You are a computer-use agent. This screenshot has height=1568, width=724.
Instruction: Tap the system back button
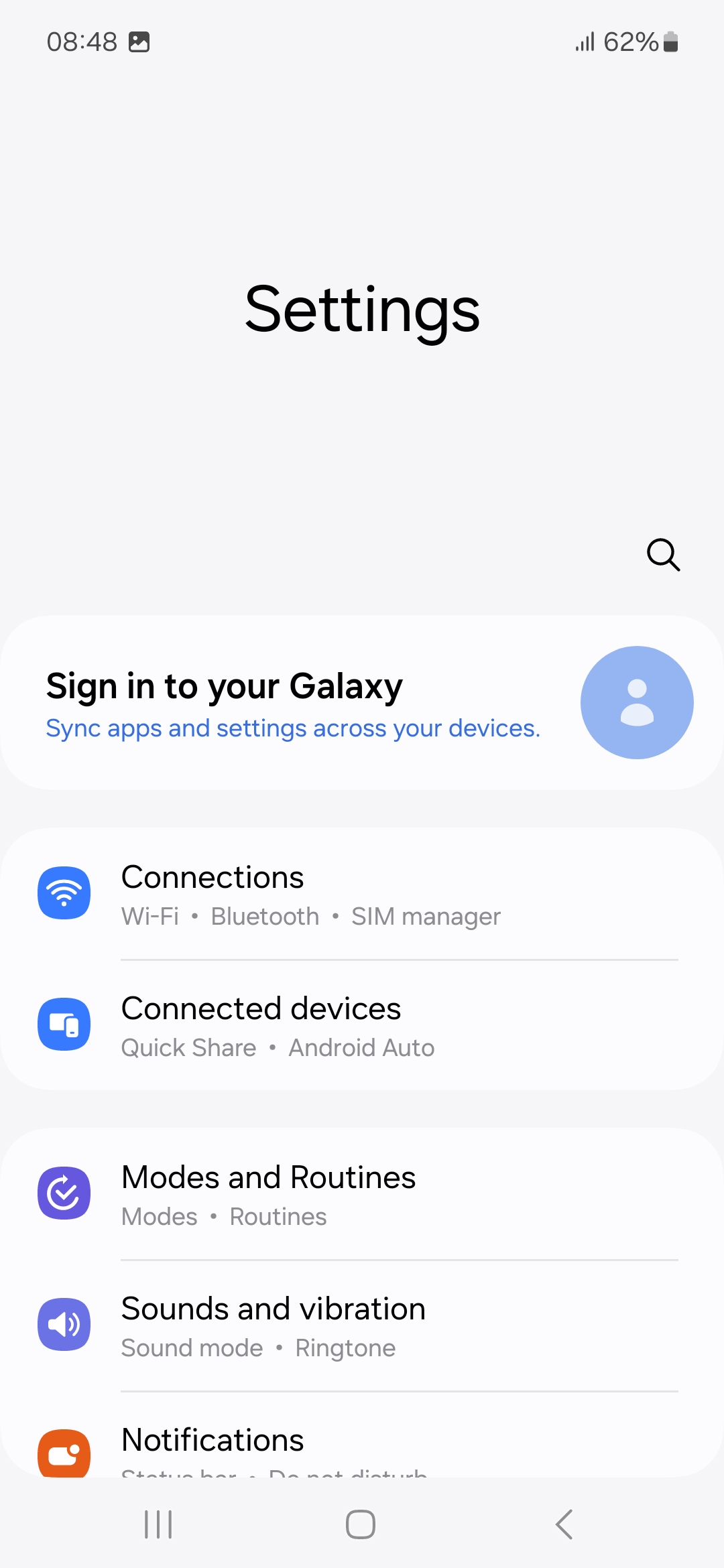(564, 1524)
